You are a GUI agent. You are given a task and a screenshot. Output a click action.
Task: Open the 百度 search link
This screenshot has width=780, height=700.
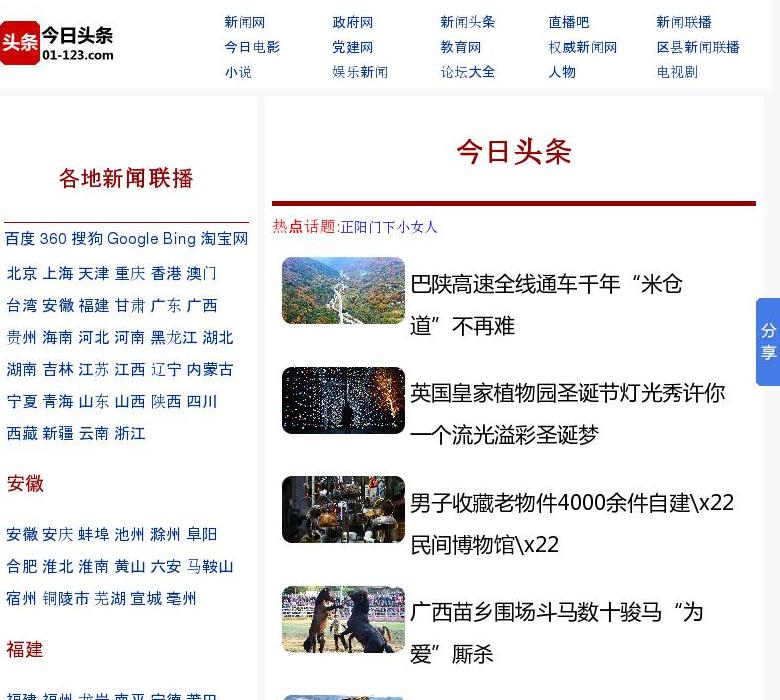coord(20,239)
